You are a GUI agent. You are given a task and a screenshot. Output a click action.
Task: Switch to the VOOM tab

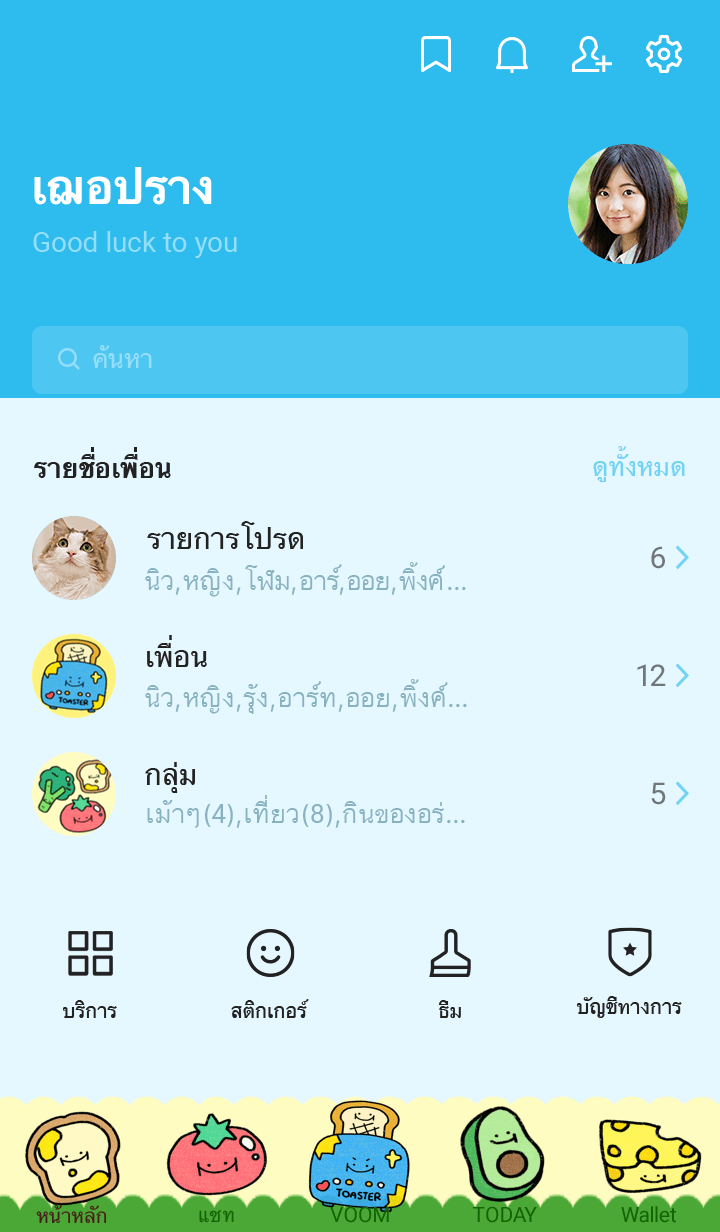360,1167
